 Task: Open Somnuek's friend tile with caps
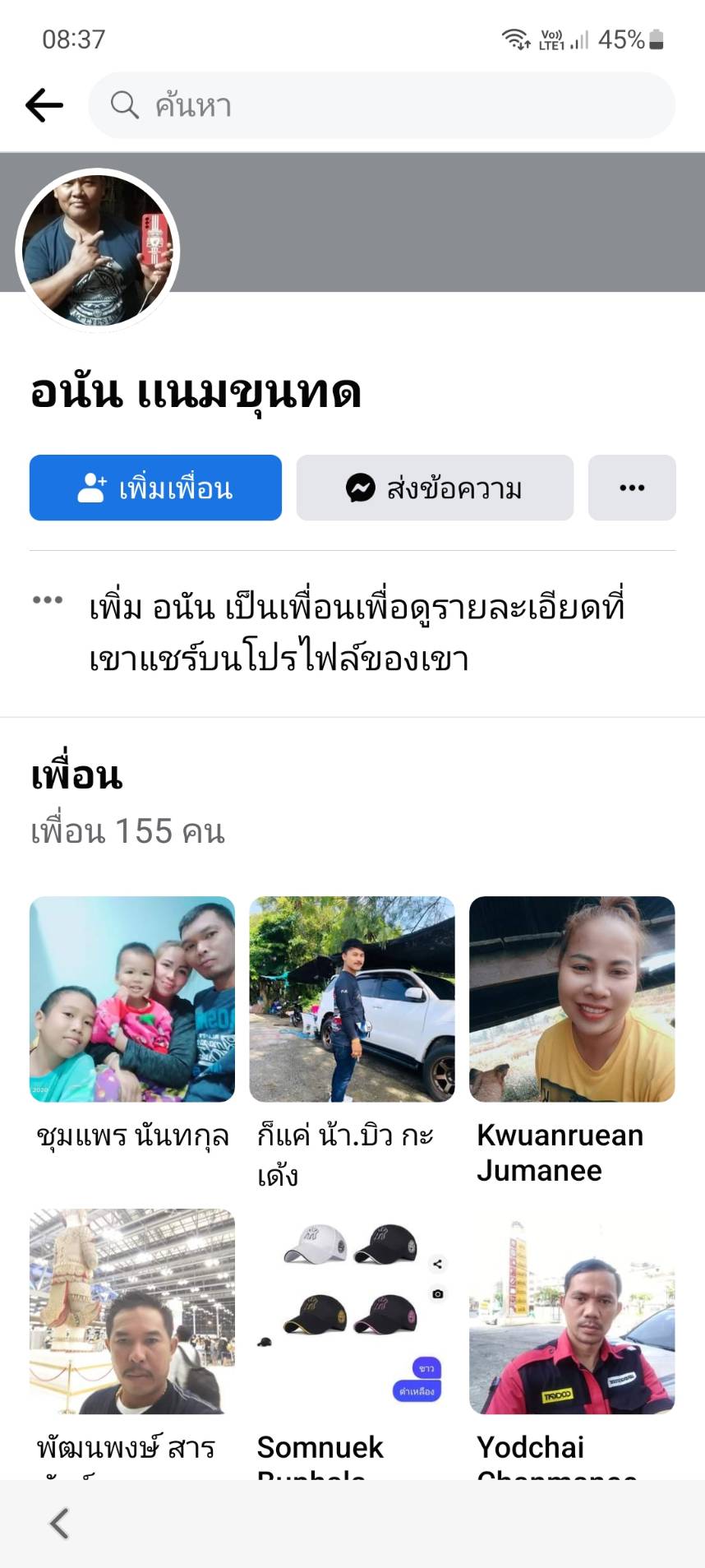352,1311
